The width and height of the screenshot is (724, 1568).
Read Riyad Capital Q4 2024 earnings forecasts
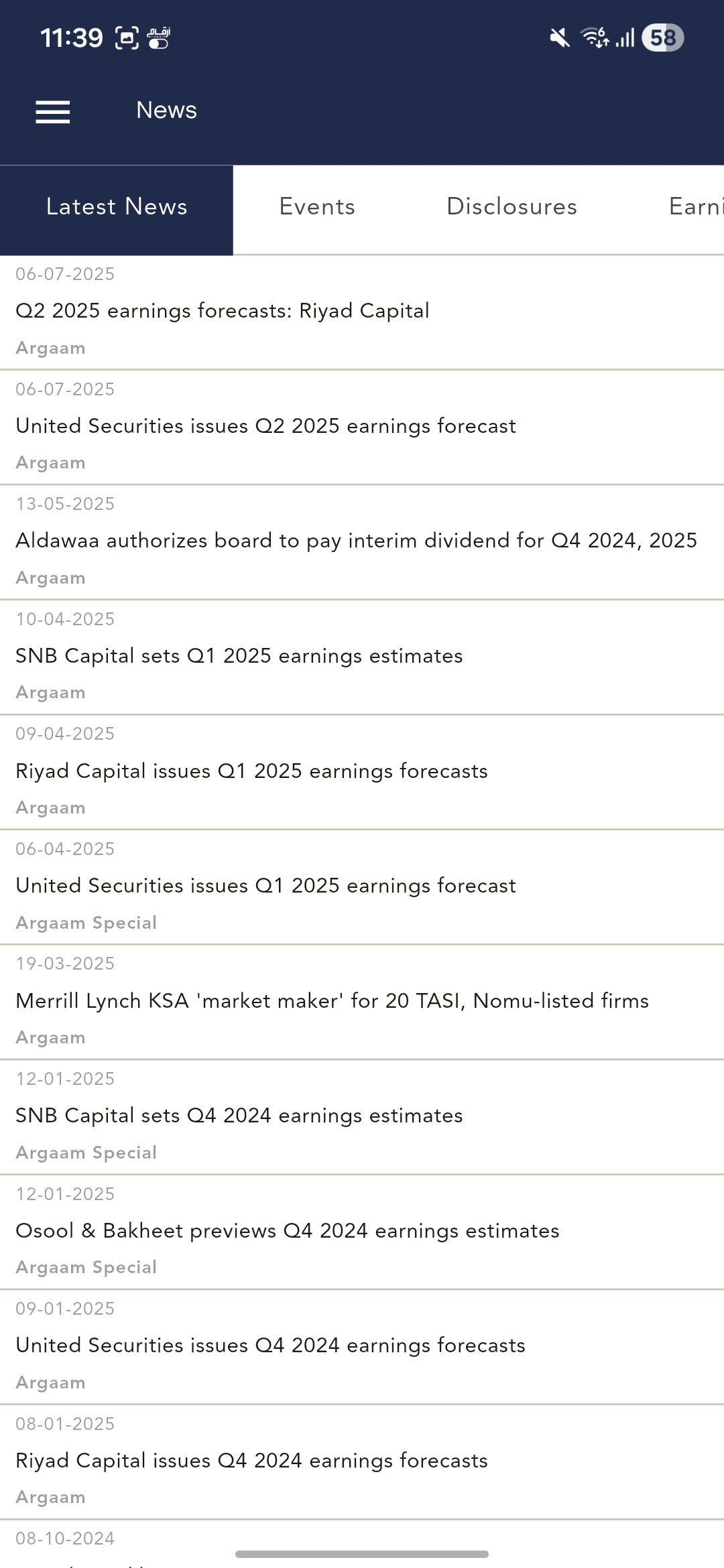(251, 1461)
